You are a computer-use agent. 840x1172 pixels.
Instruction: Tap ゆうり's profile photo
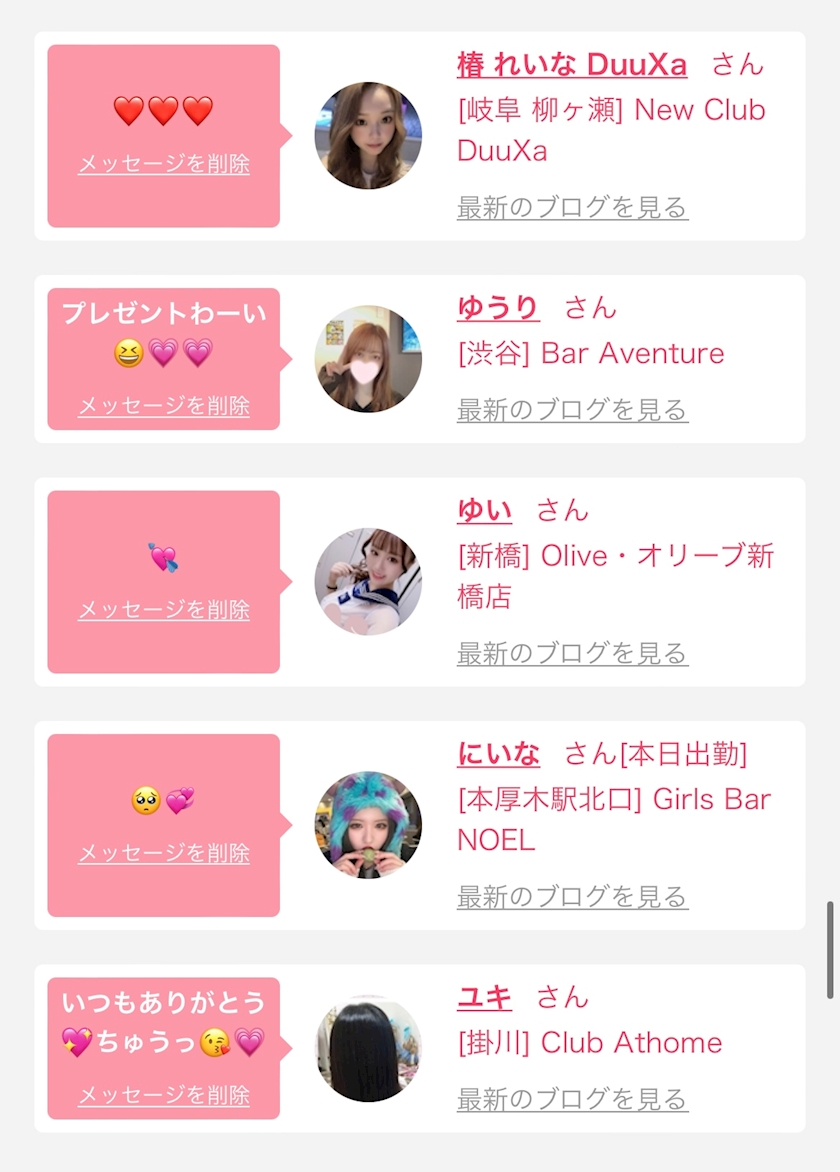pos(368,359)
